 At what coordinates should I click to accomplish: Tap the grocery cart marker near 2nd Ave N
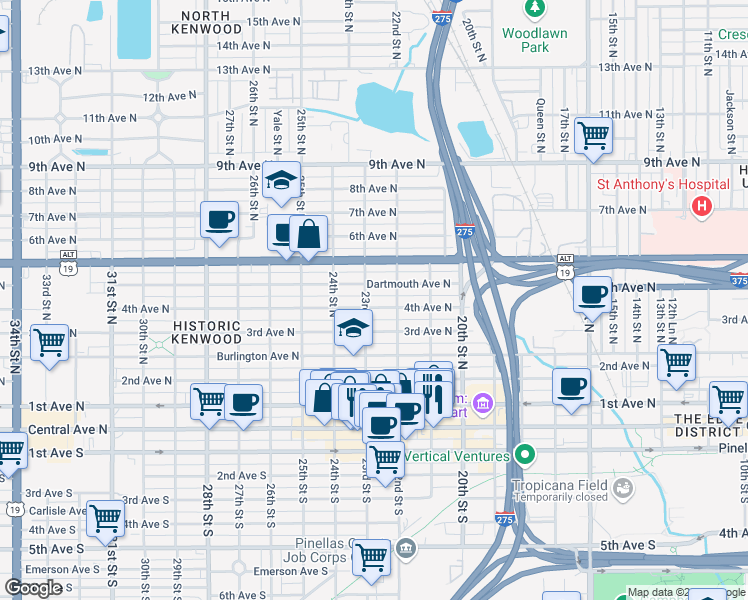pos(677,361)
